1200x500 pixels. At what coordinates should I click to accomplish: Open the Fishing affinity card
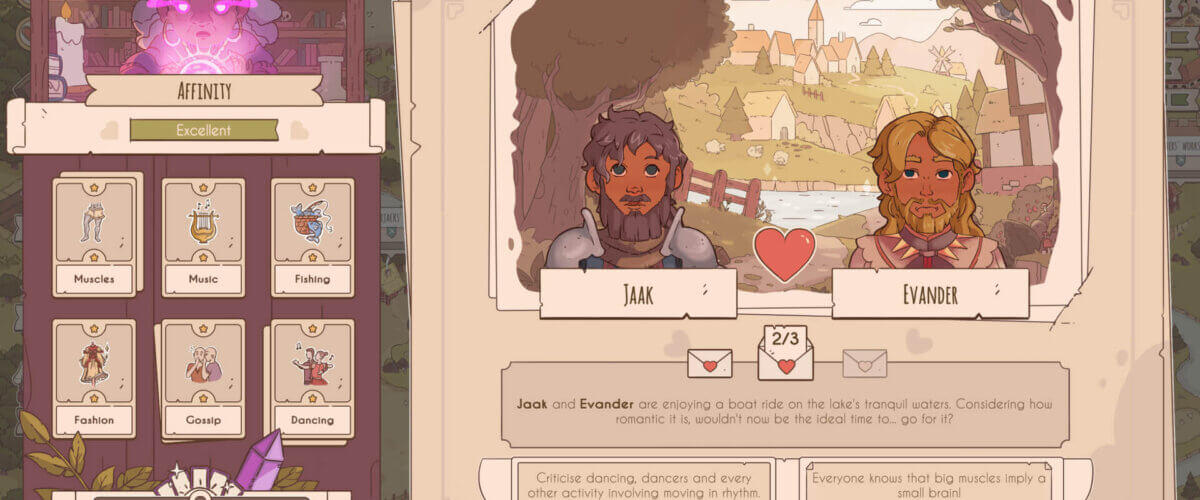click(312, 236)
